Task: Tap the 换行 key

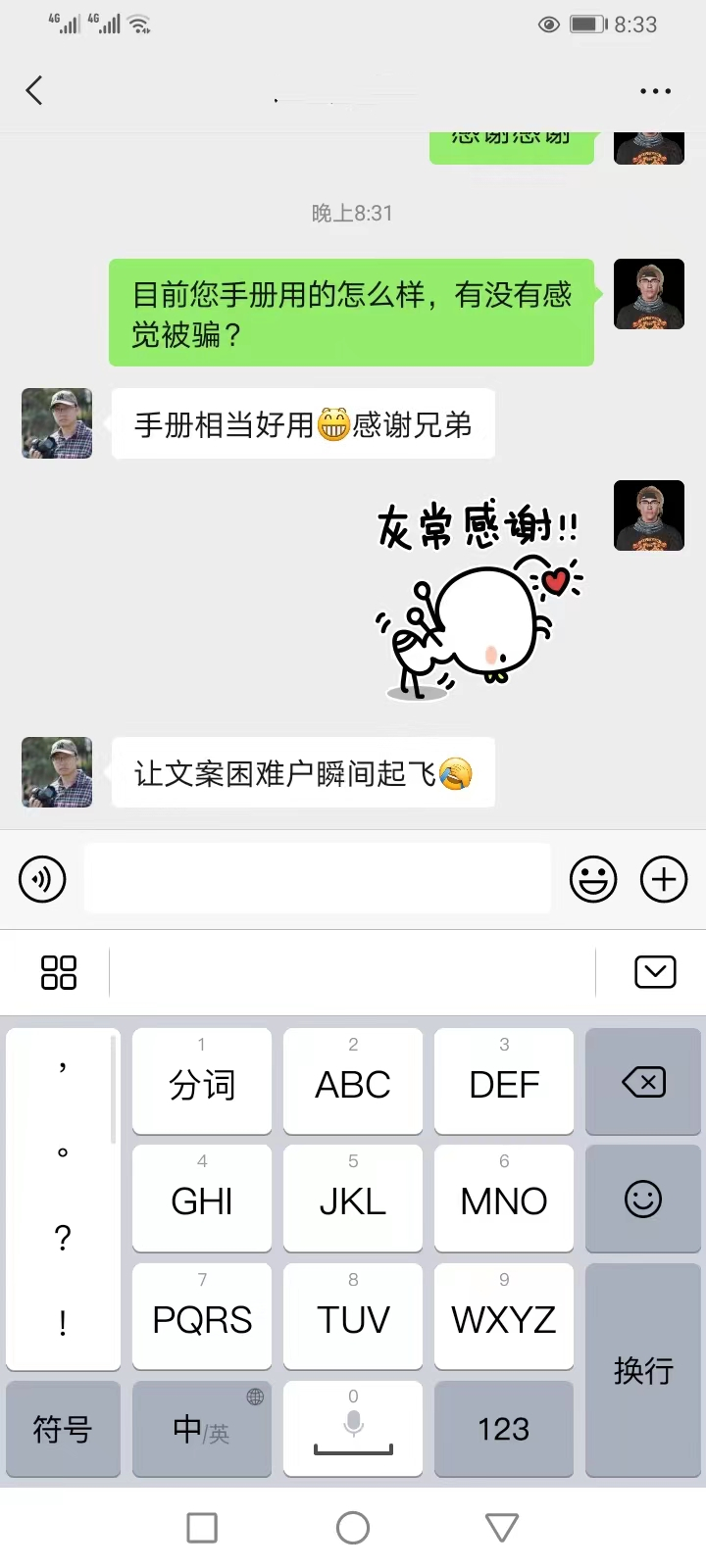Action: tap(643, 1370)
